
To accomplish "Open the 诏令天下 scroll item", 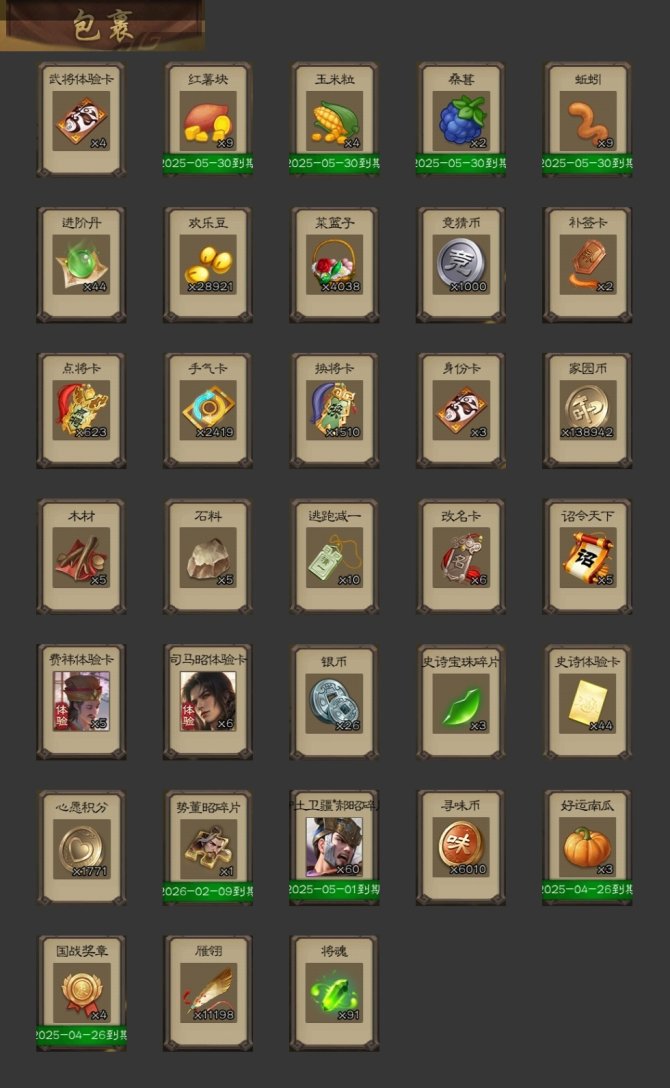I will (588, 556).
